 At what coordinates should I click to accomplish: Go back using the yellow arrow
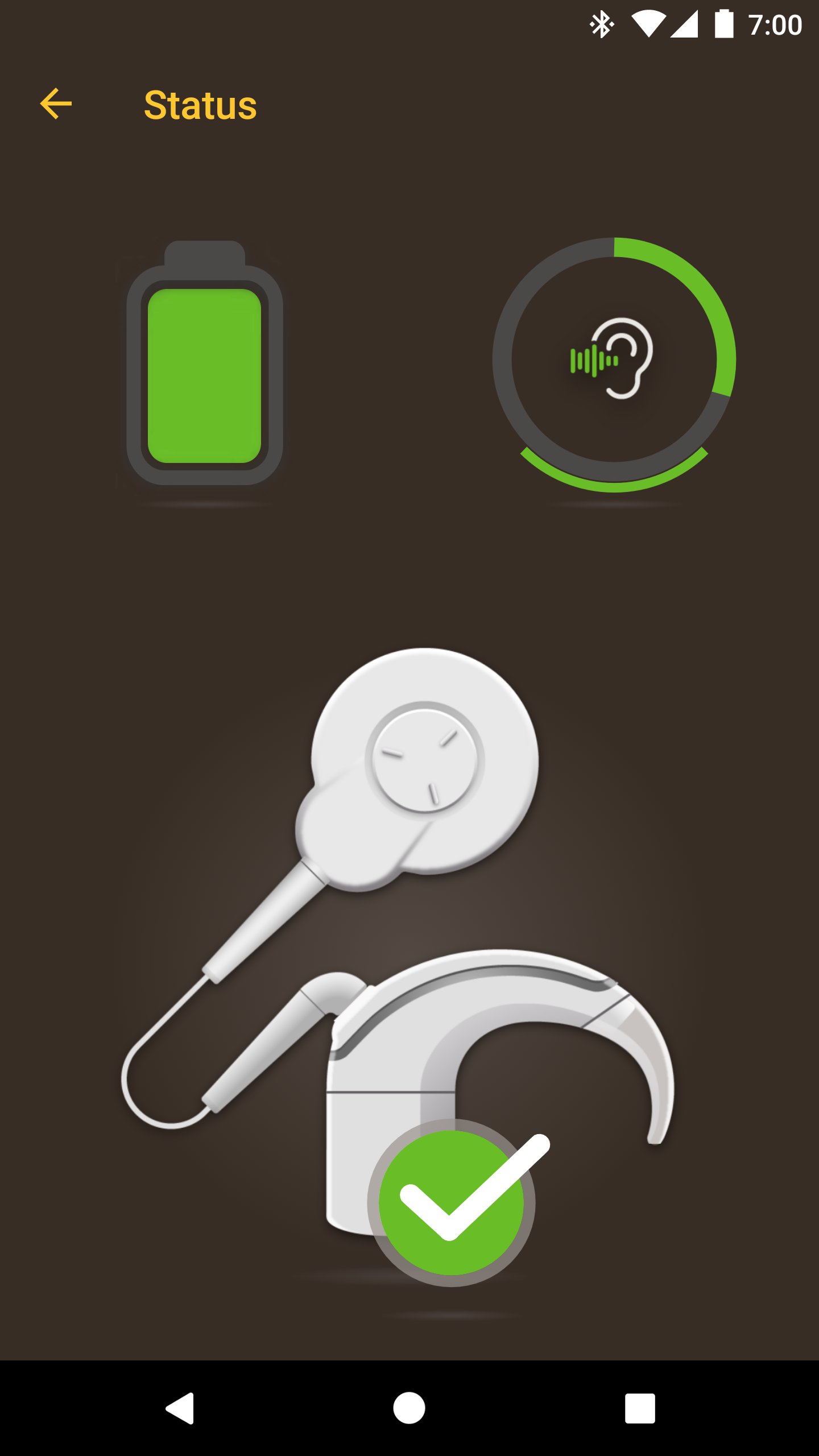pyautogui.click(x=56, y=104)
